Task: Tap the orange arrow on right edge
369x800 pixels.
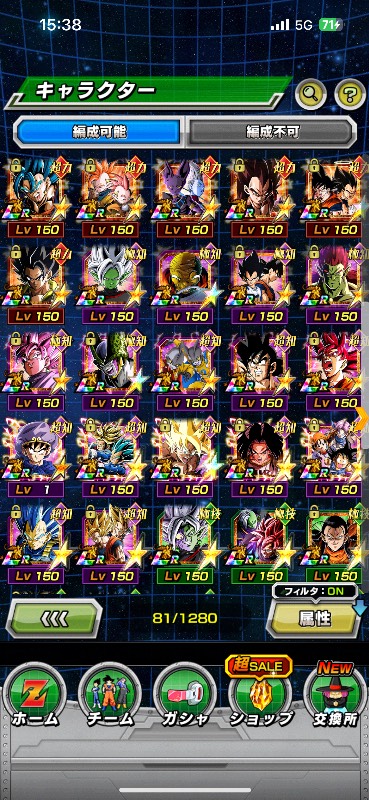Action: (362, 418)
